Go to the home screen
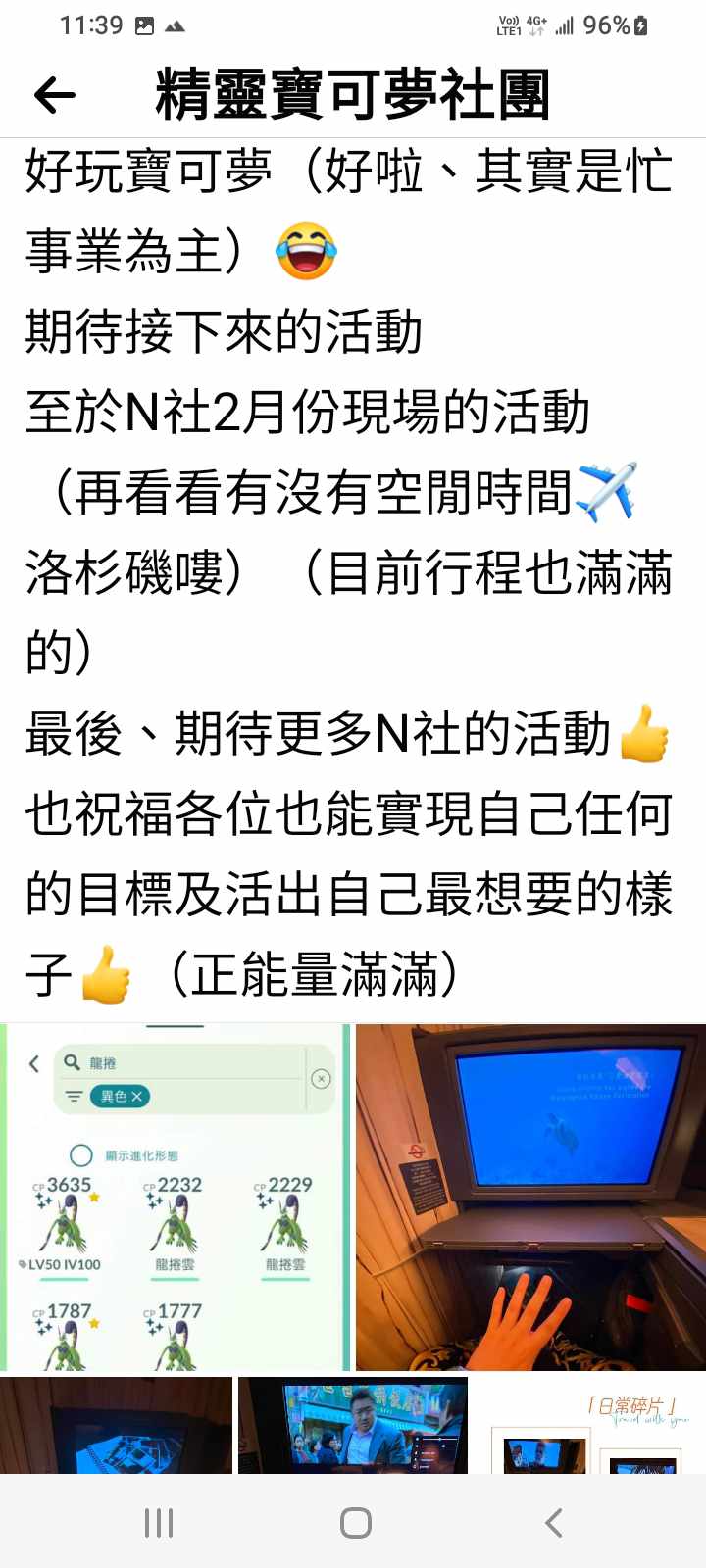 pos(355,1522)
